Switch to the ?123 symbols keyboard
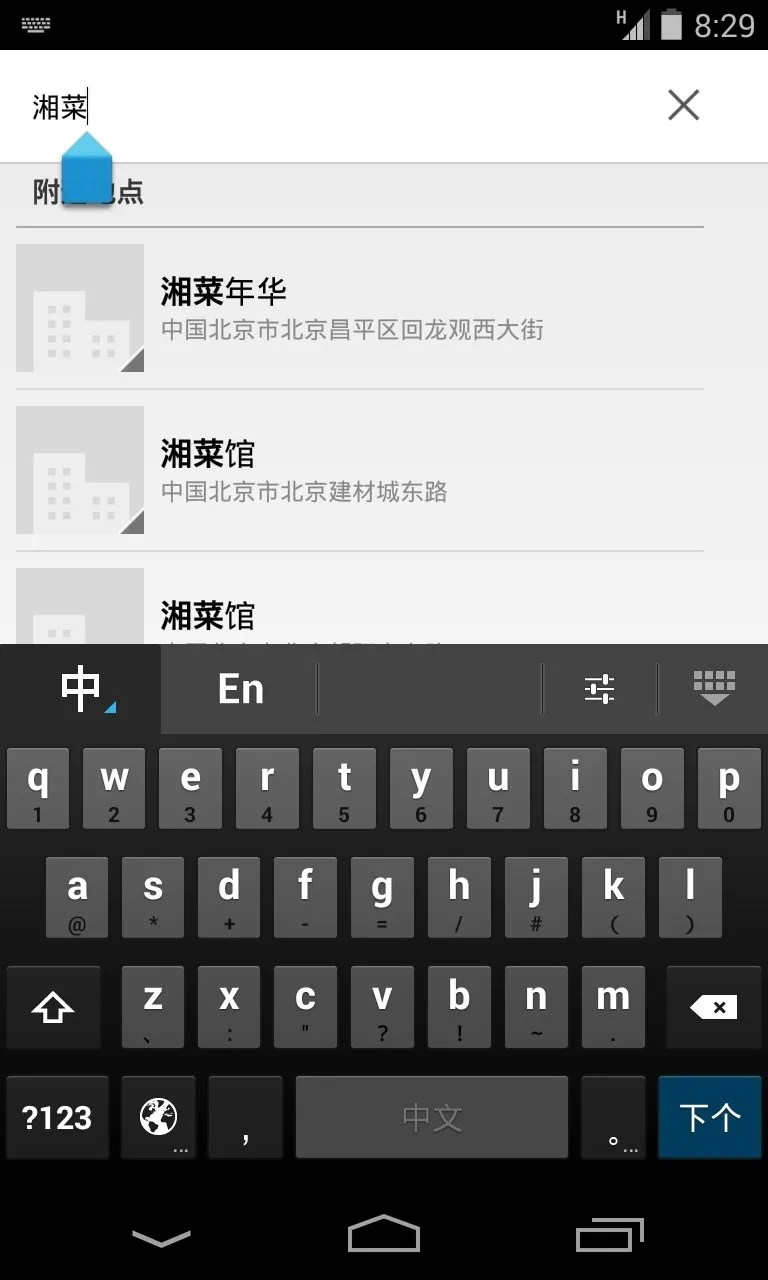This screenshot has width=768, height=1280. click(x=57, y=1118)
